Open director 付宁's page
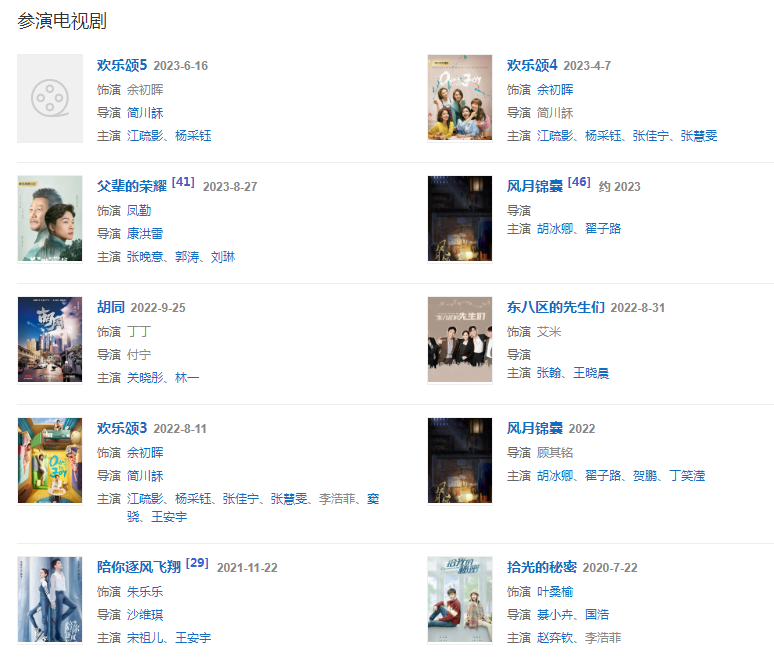This screenshot has width=774, height=662. (x=139, y=354)
